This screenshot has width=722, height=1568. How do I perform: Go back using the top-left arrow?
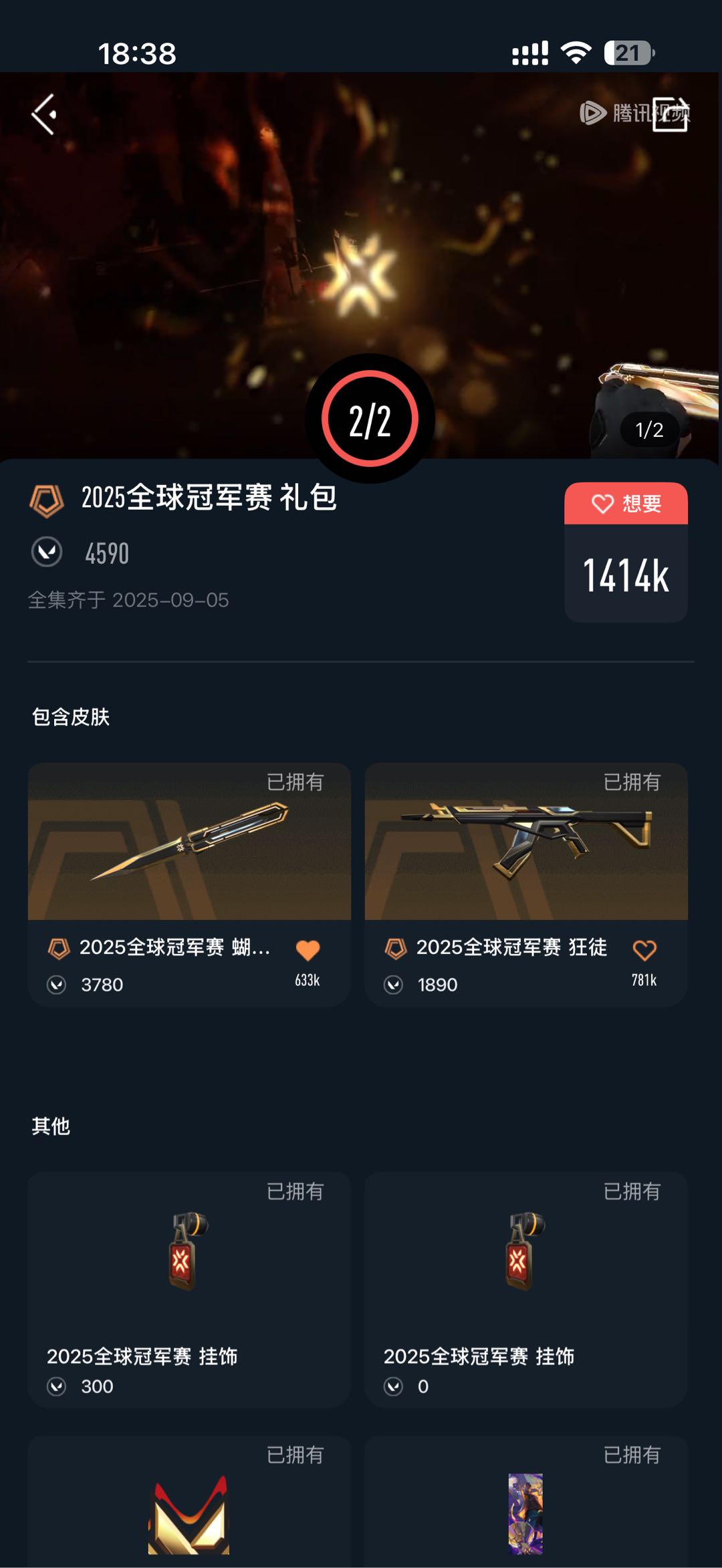[x=45, y=114]
